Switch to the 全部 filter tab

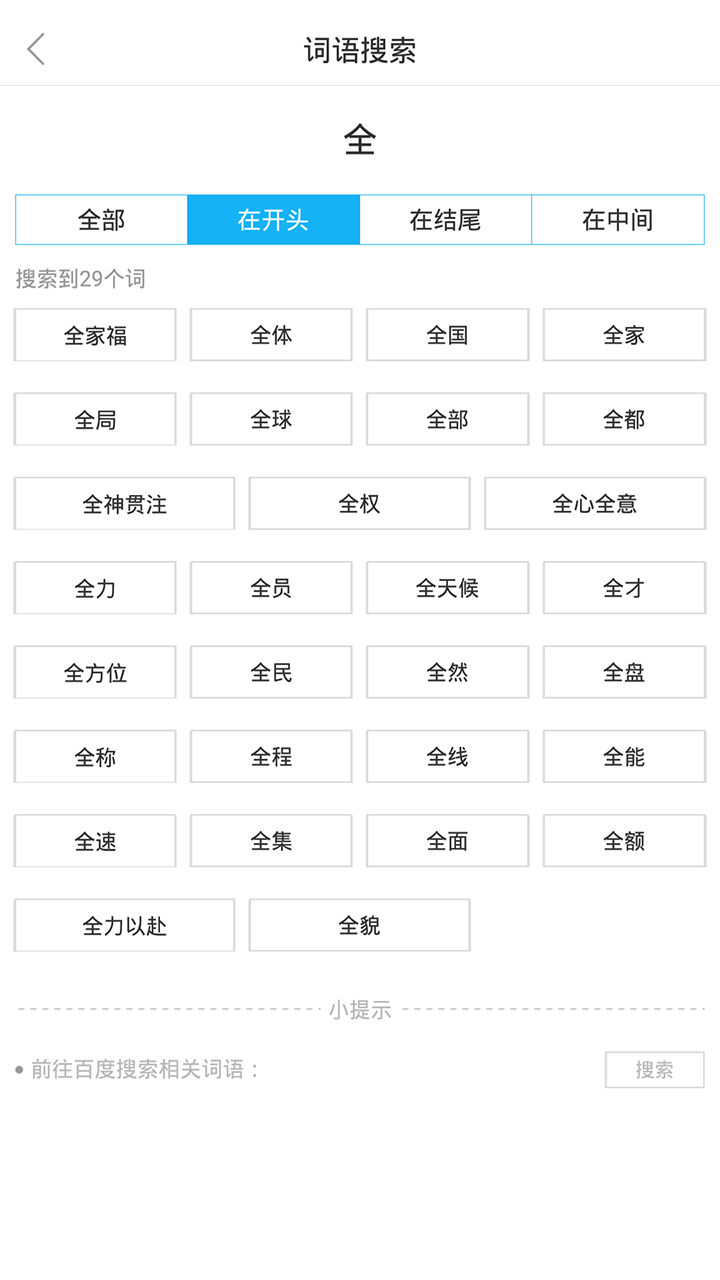(x=99, y=219)
